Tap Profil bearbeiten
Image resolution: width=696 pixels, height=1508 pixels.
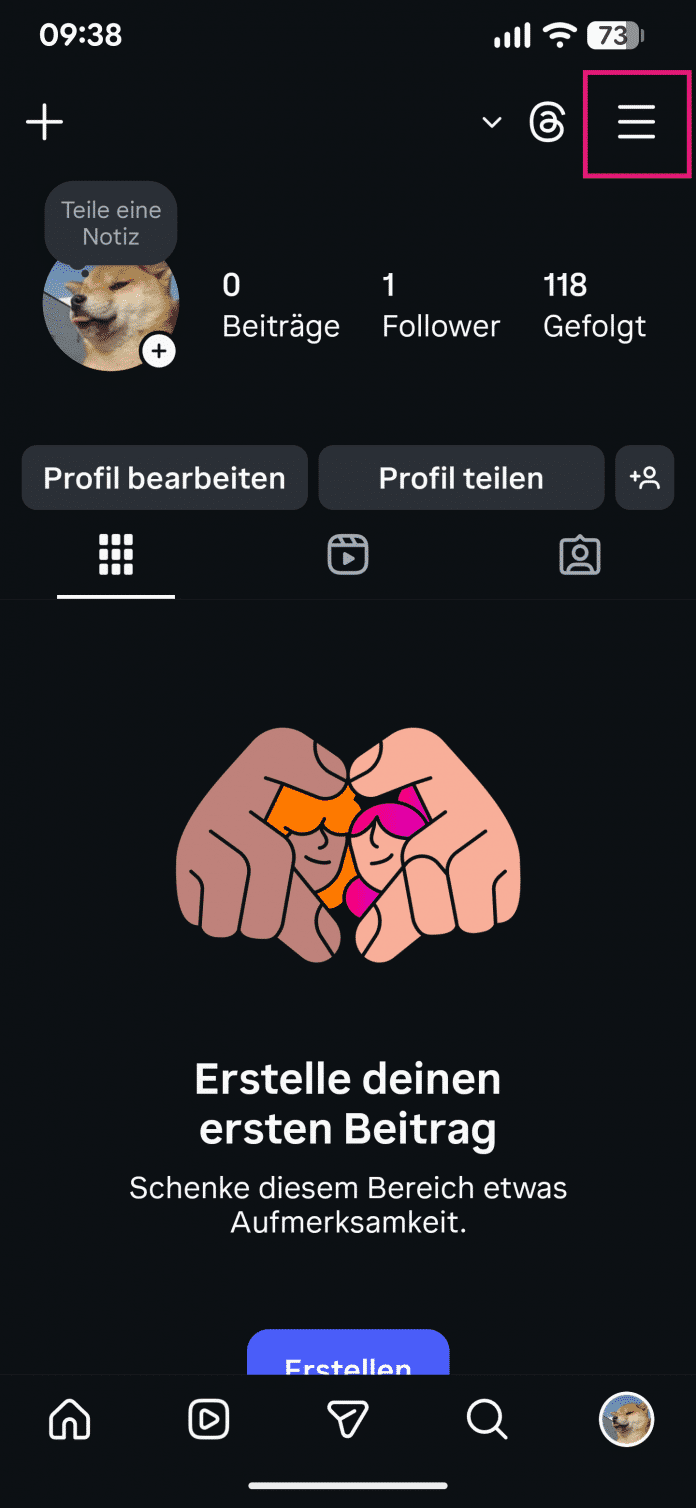tap(164, 478)
